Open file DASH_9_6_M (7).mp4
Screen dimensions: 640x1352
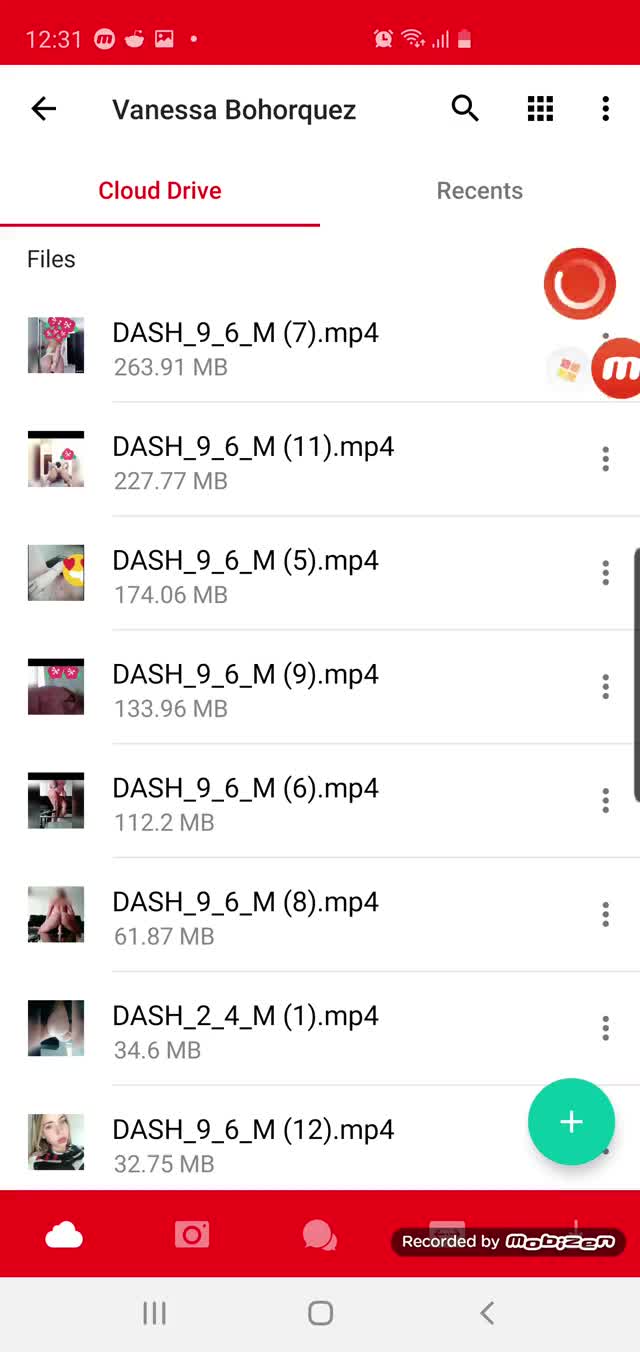click(245, 346)
